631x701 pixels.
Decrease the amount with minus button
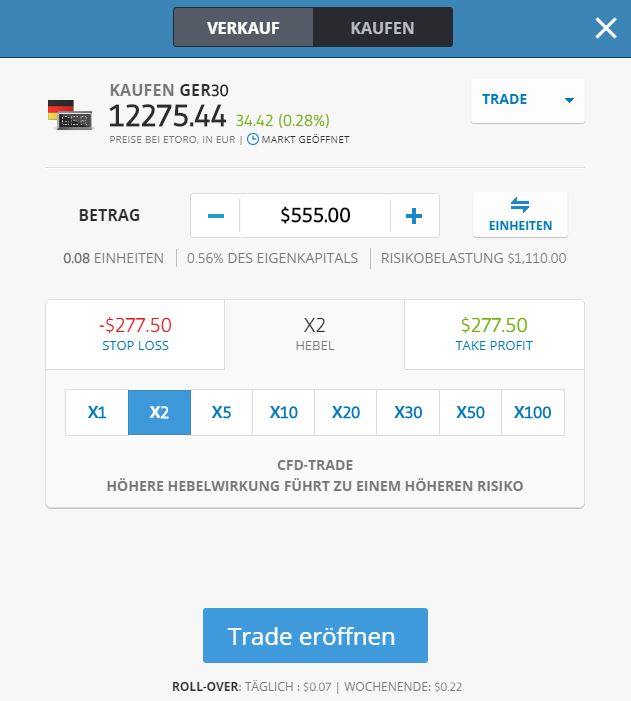(216, 215)
